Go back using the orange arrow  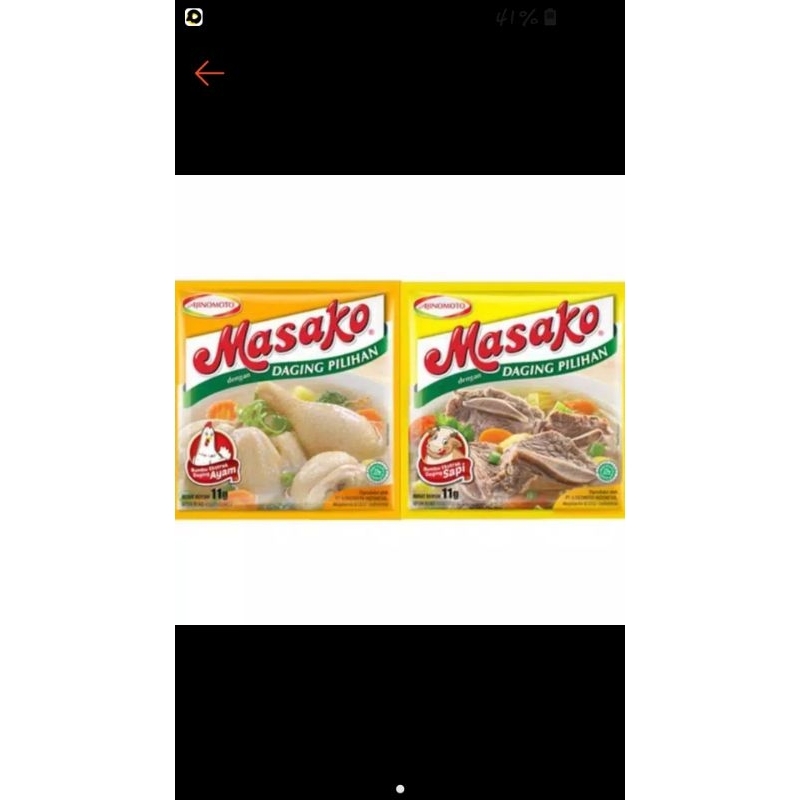(x=209, y=73)
